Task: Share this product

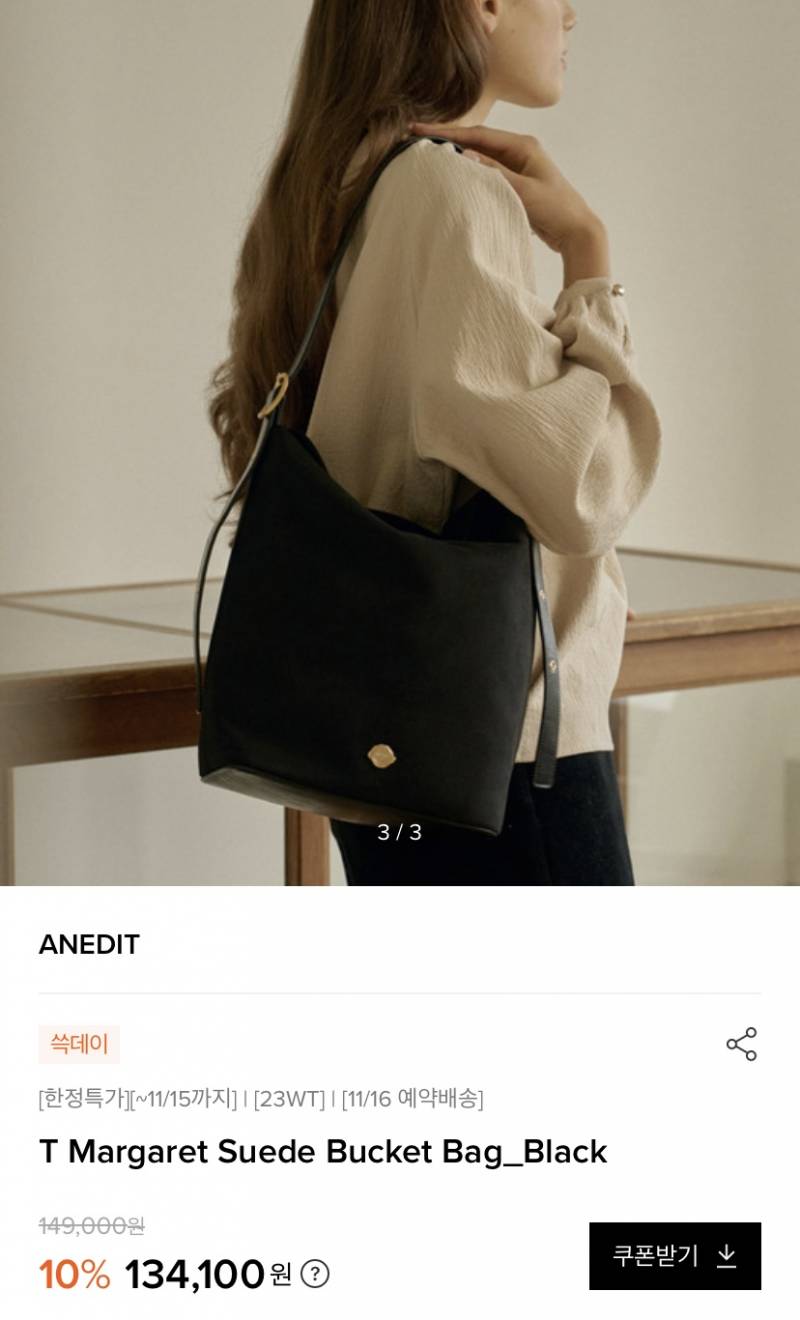Action: click(x=741, y=1044)
